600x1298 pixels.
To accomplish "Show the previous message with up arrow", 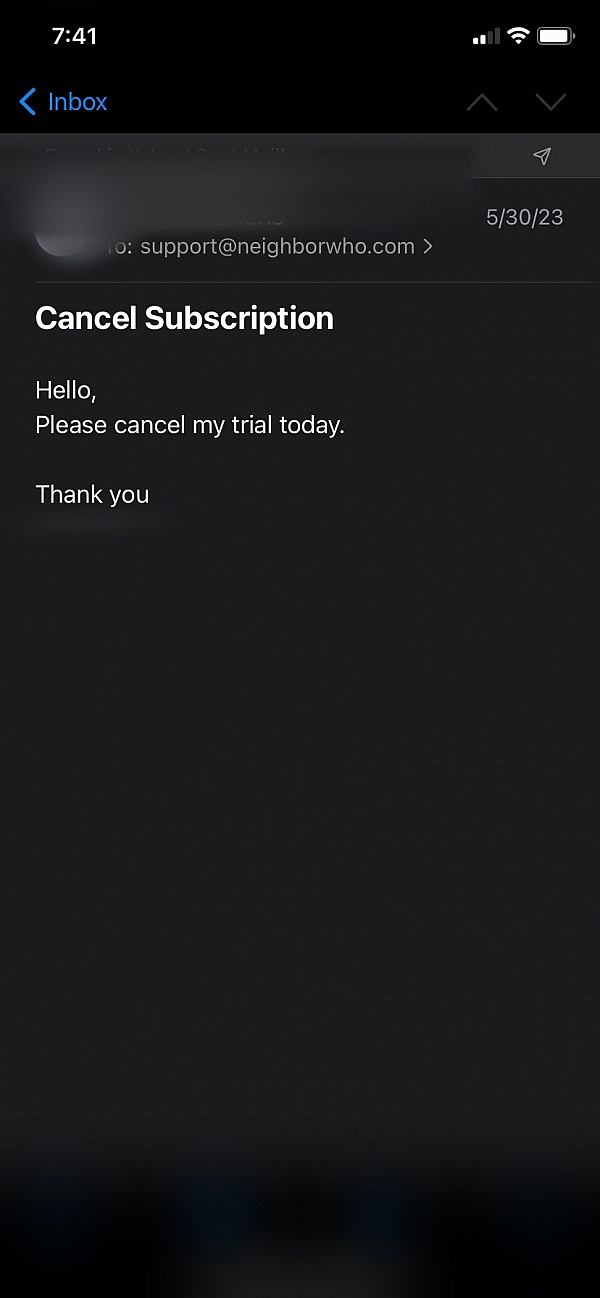I will pyautogui.click(x=482, y=101).
